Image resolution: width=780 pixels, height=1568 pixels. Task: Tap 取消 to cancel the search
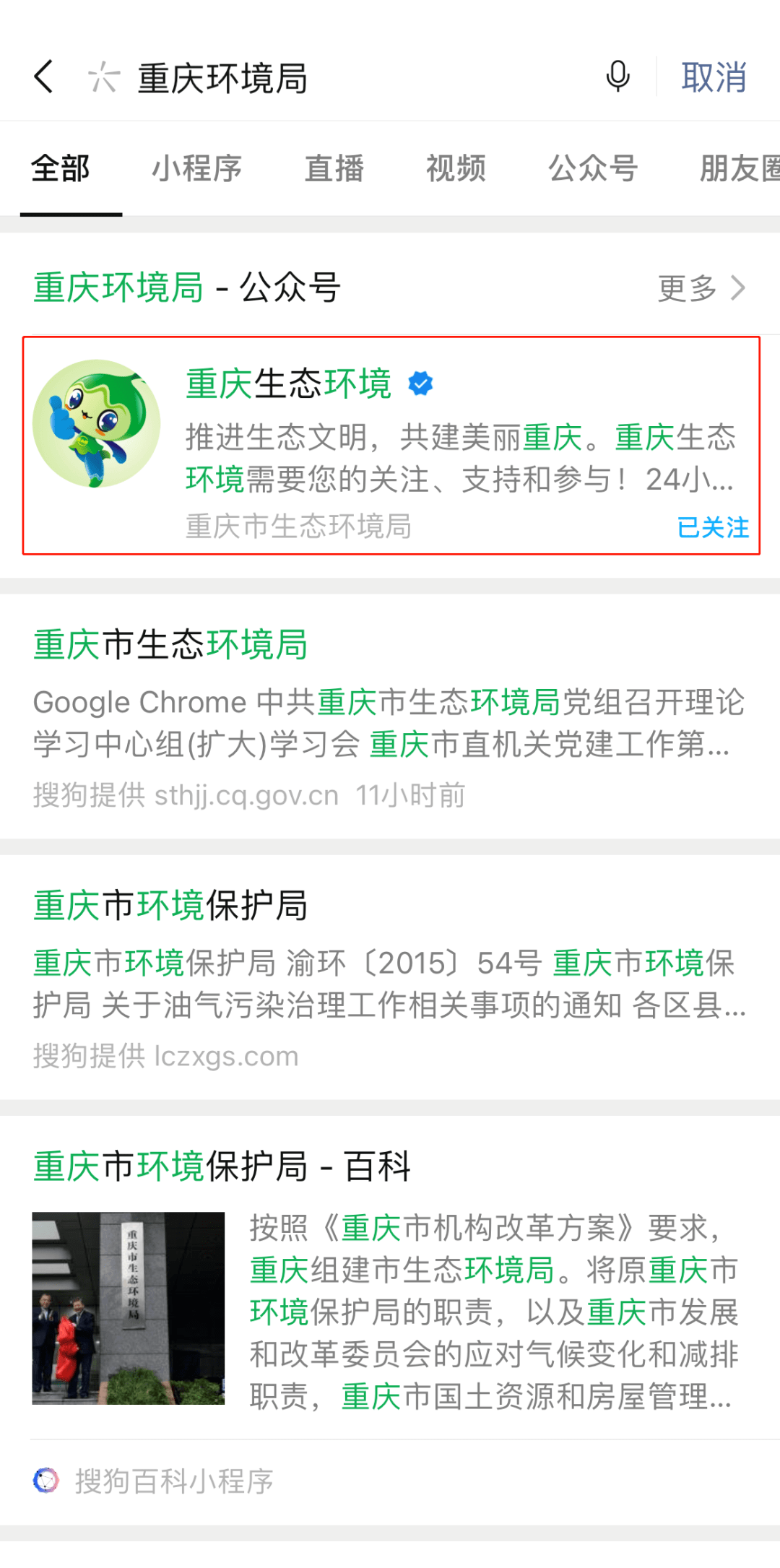[x=712, y=78]
